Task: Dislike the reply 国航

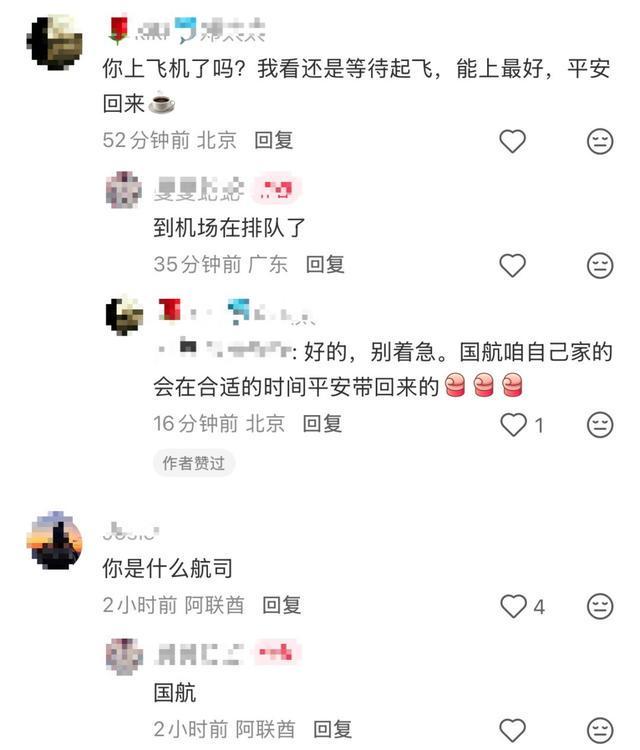Action: click(x=600, y=730)
